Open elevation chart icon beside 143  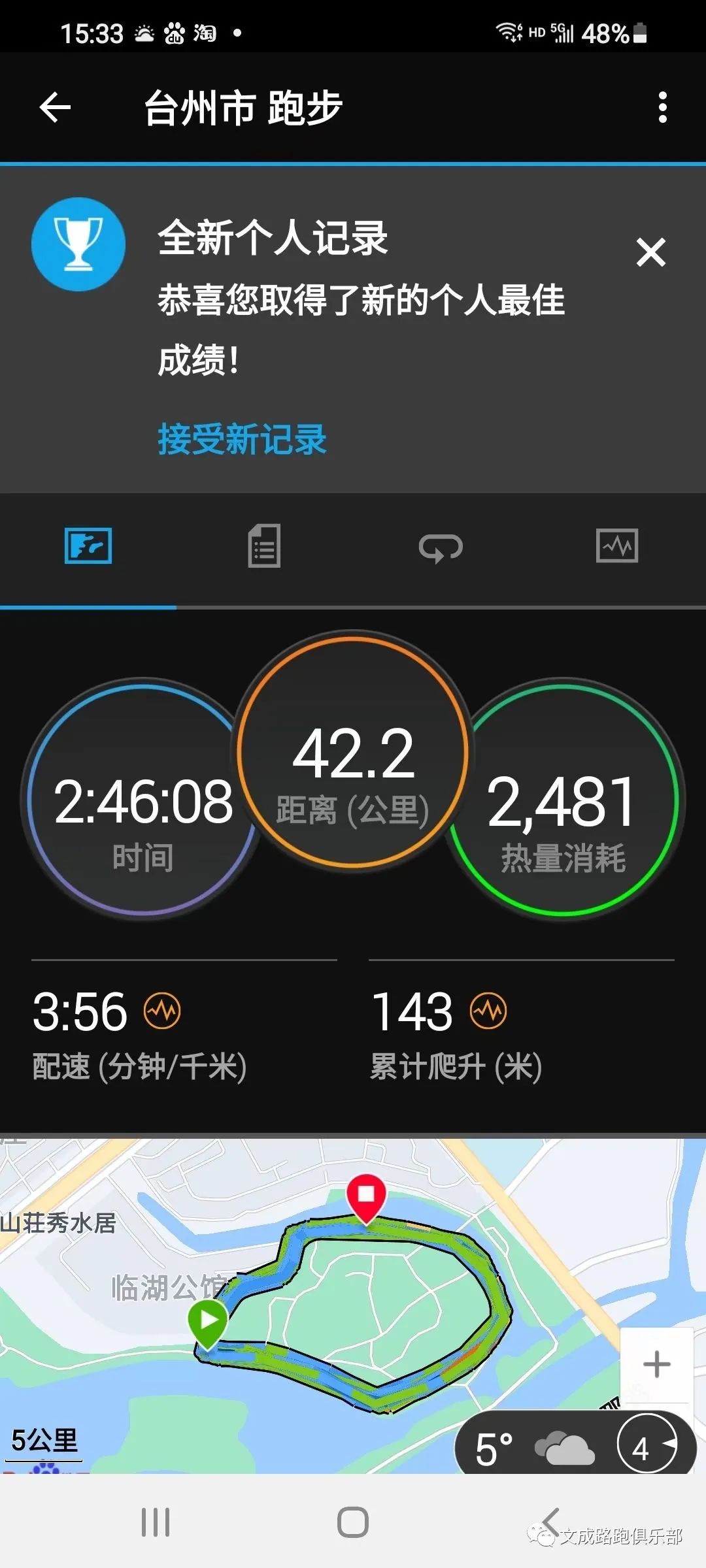click(x=488, y=1011)
